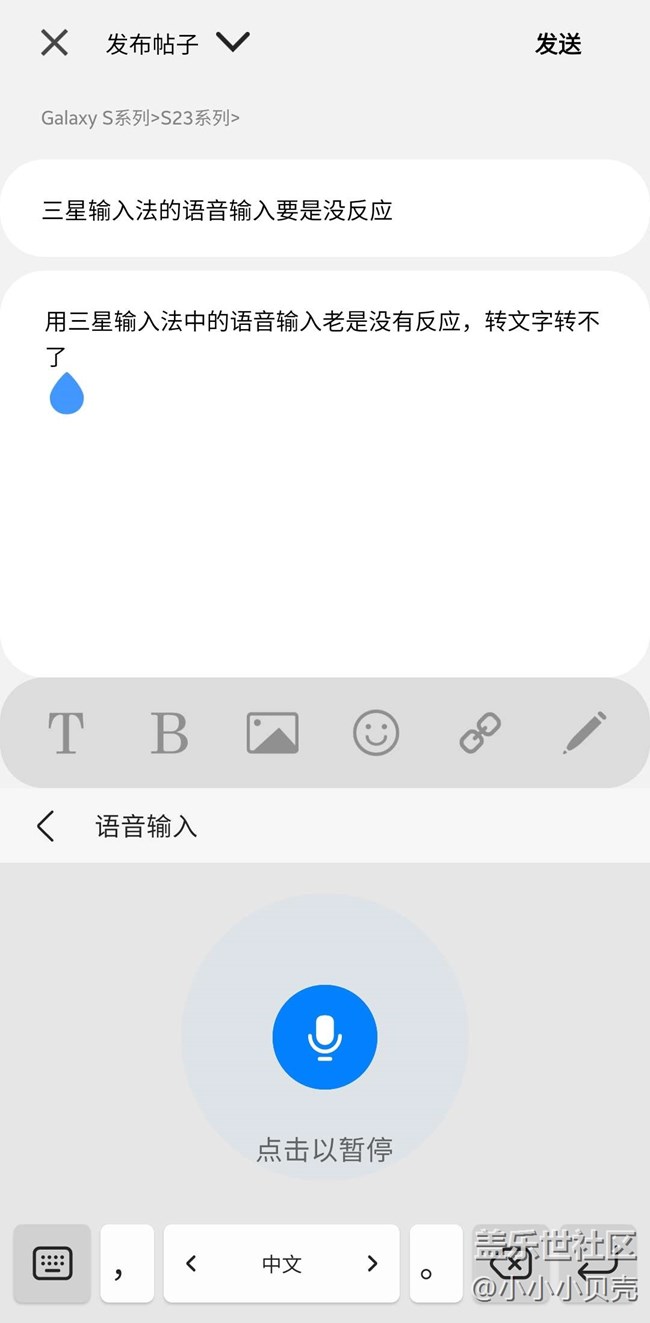This screenshot has width=650, height=1323.
Task: Close the post composer with the X
Action: point(54,43)
